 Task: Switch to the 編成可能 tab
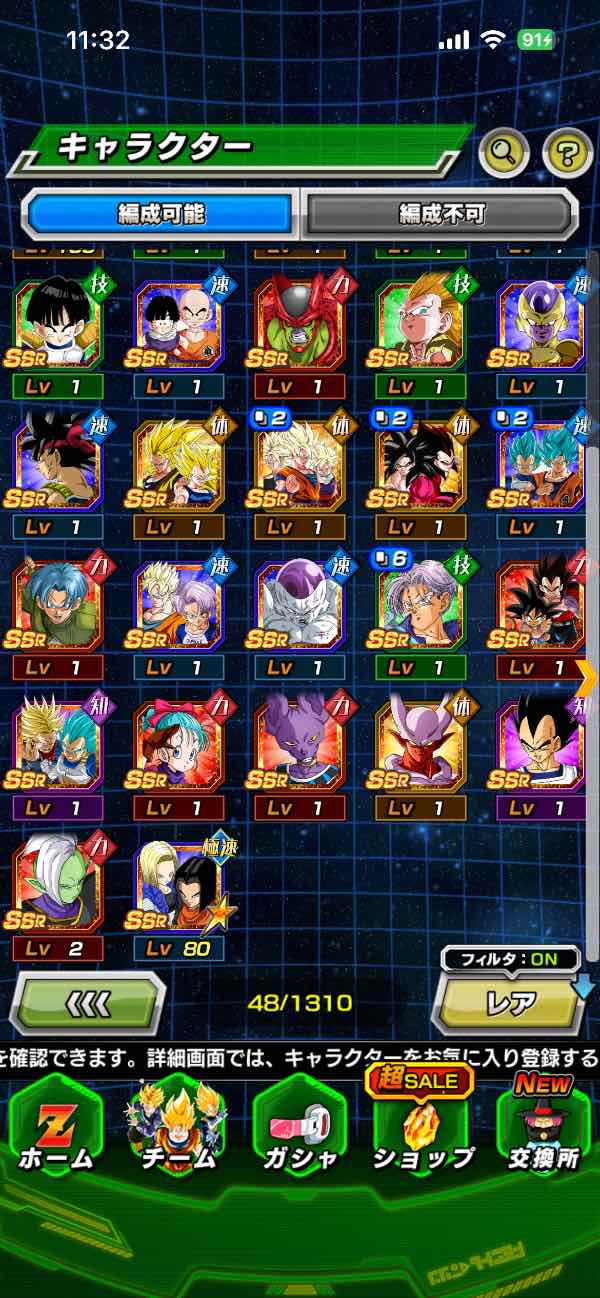[x=161, y=214]
